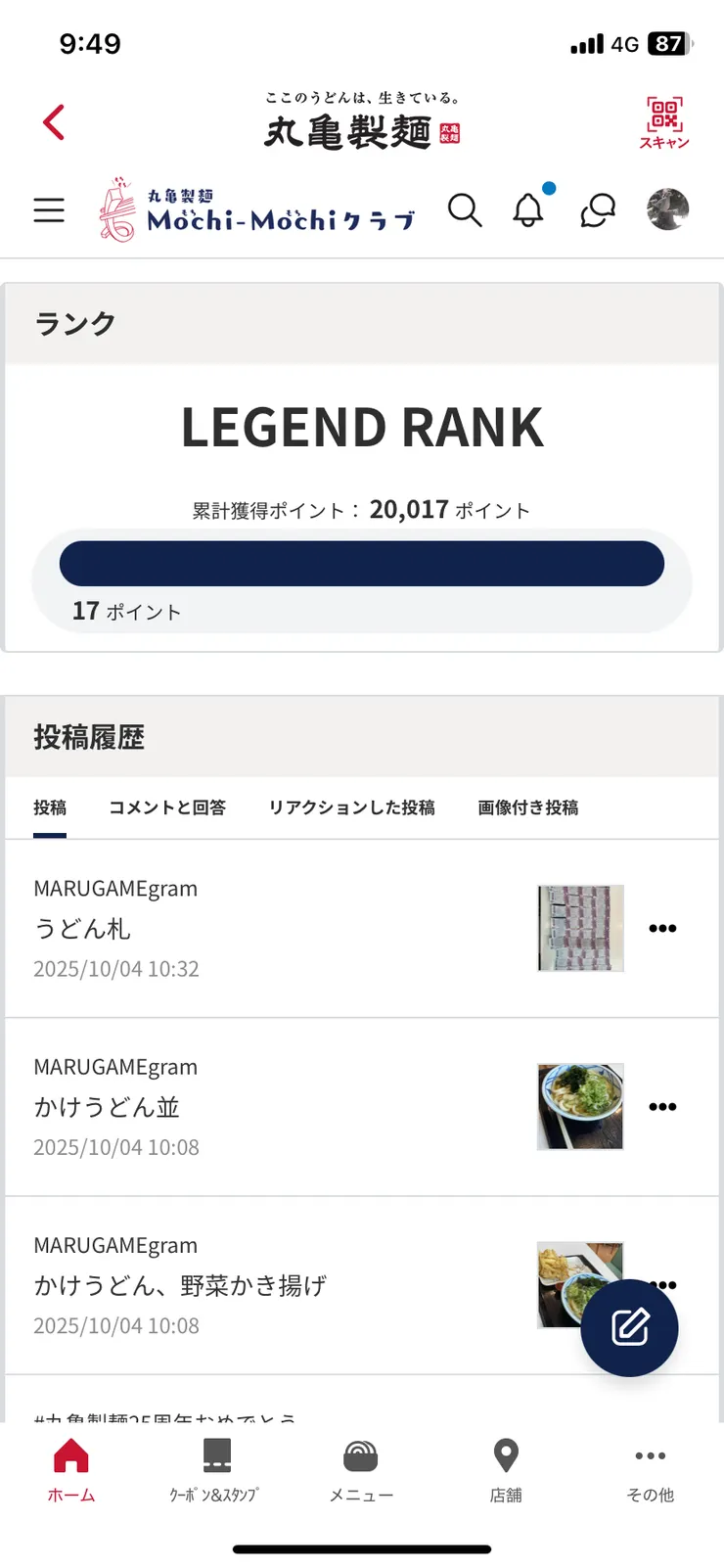The height and width of the screenshot is (1568, 724).
Task: Open the QR code スキャン scanner
Action: click(663, 122)
